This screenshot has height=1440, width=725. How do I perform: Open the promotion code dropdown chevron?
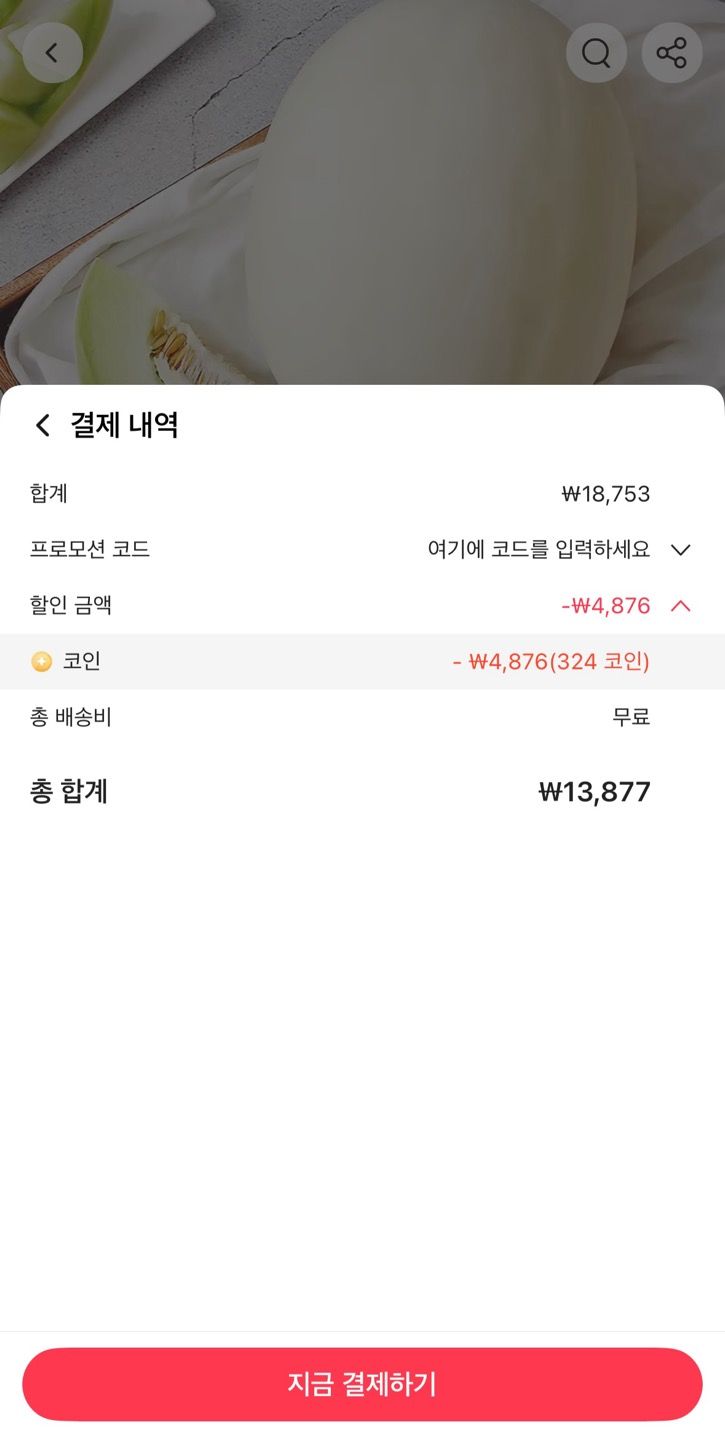pos(681,548)
